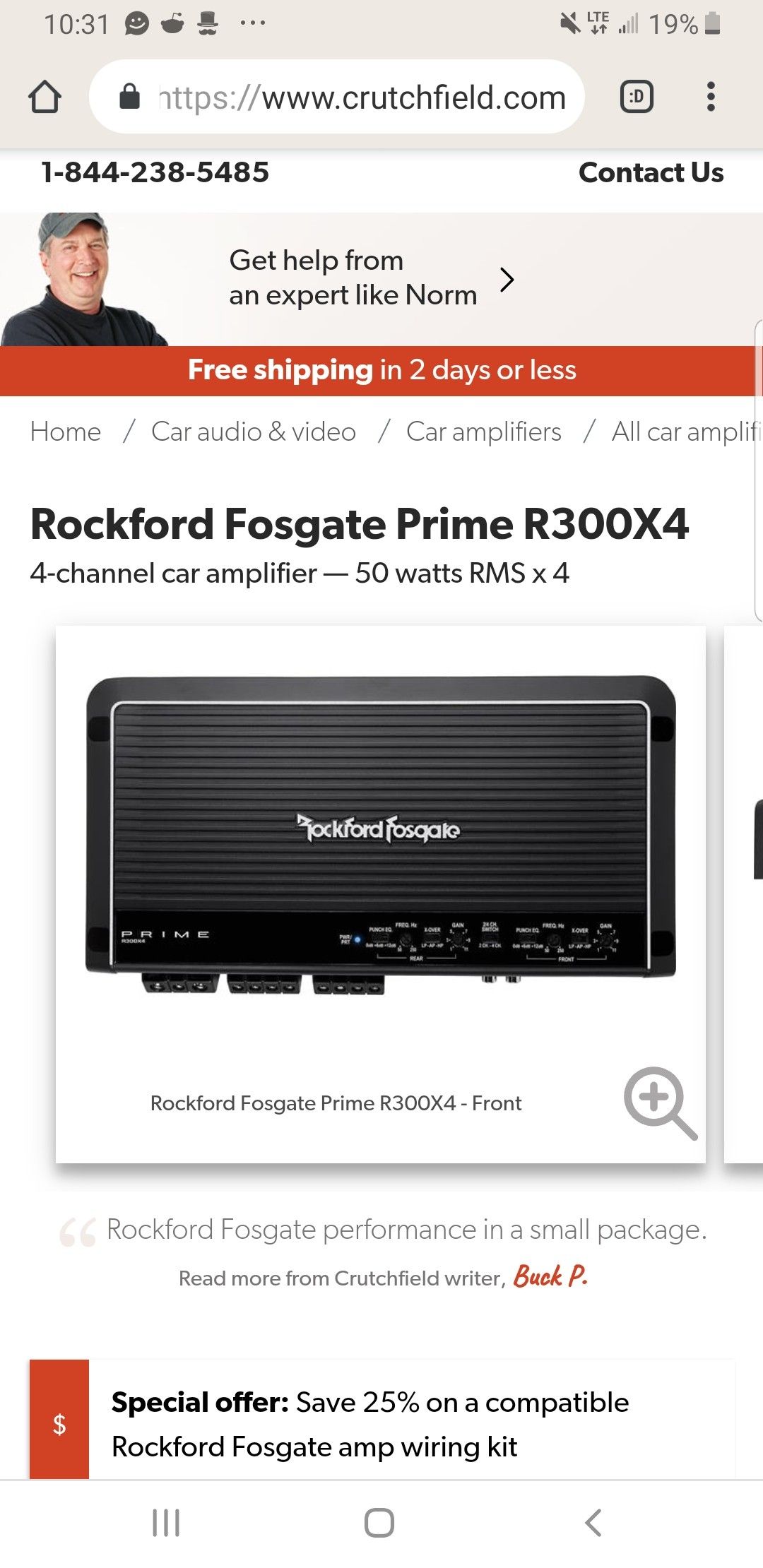This screenshot has height=1568, width=763.
Task: Tap the chevron next to 'an expert like Norm'
Action: coord(507,280)
